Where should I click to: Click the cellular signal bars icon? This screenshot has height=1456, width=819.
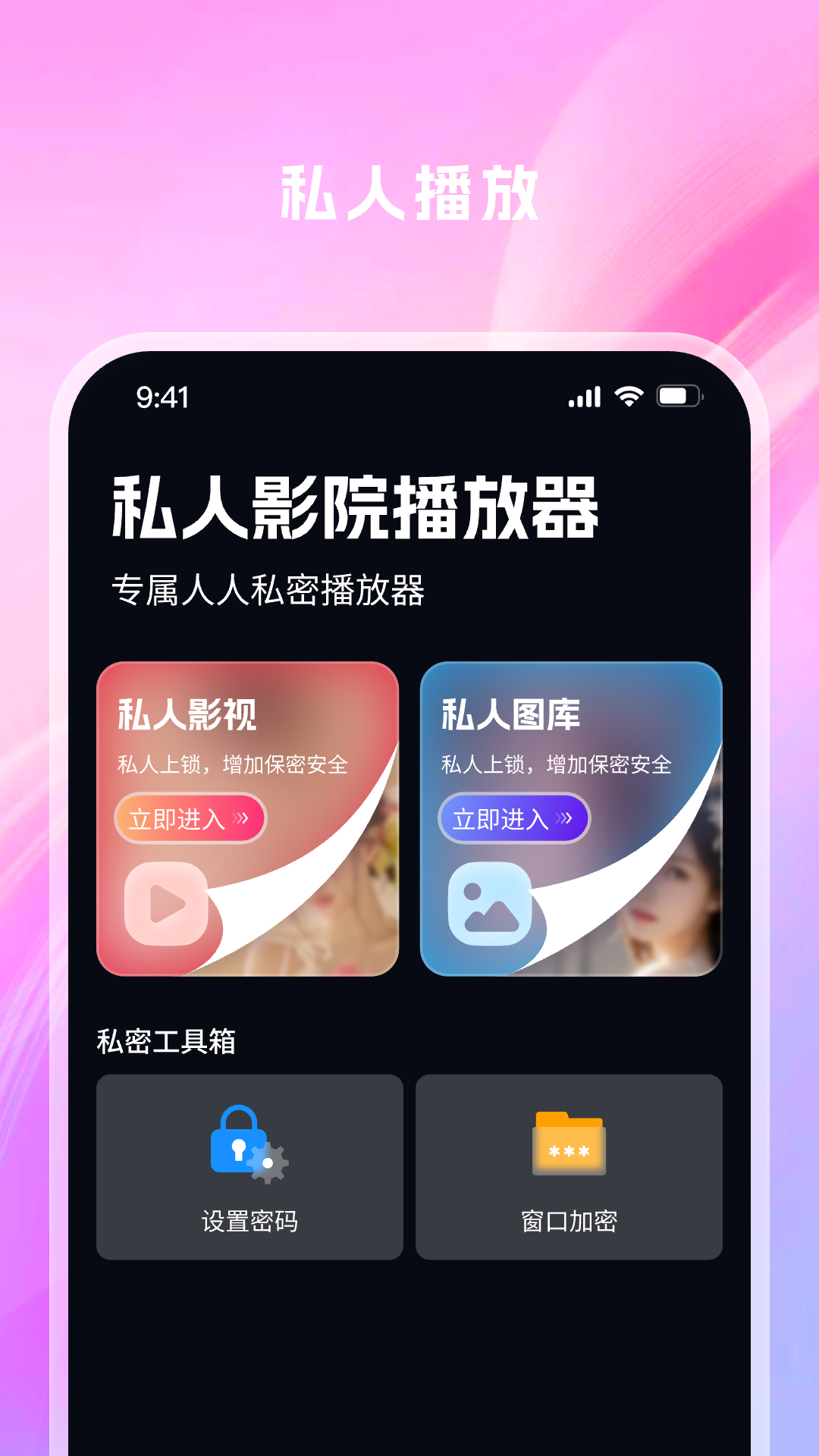(x=584, y=395)
